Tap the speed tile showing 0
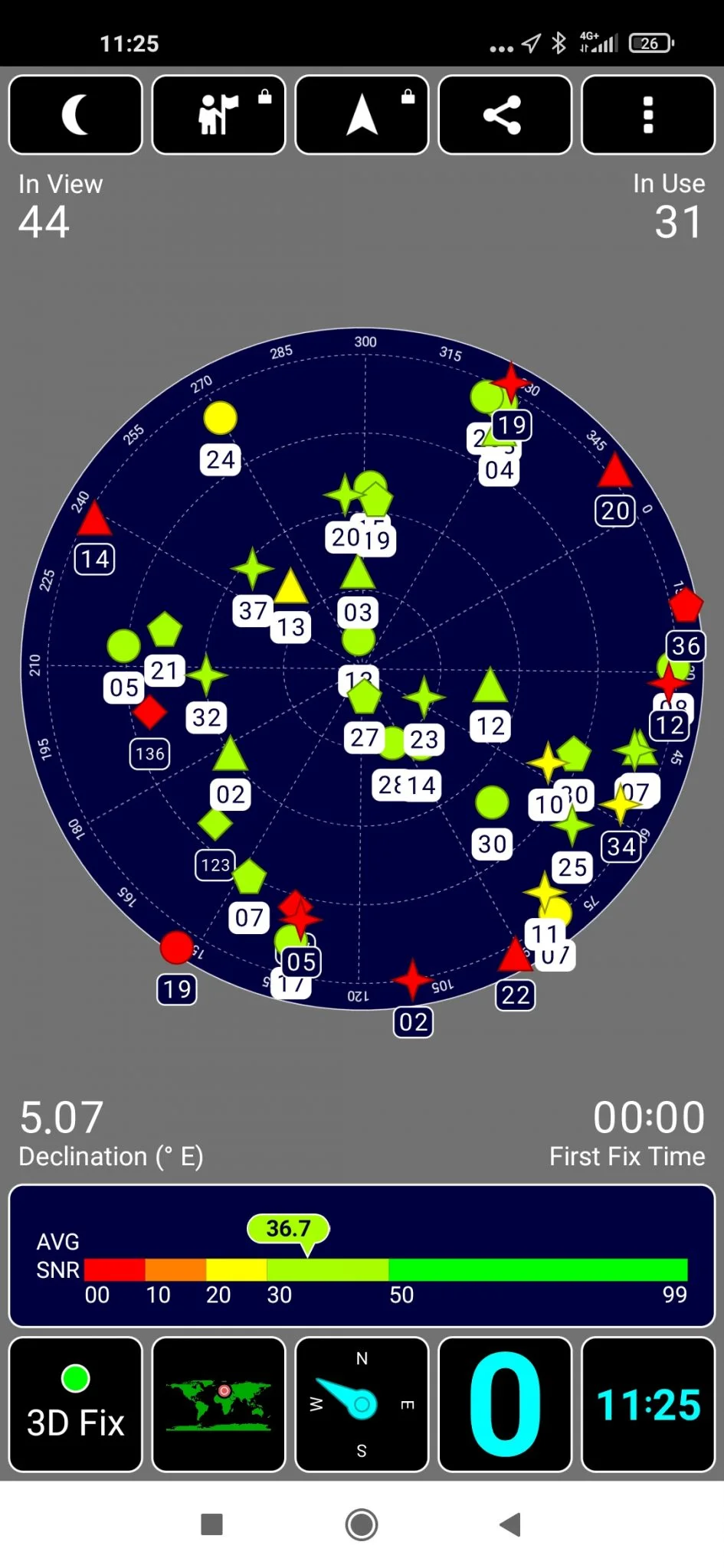 point(504,1404)
